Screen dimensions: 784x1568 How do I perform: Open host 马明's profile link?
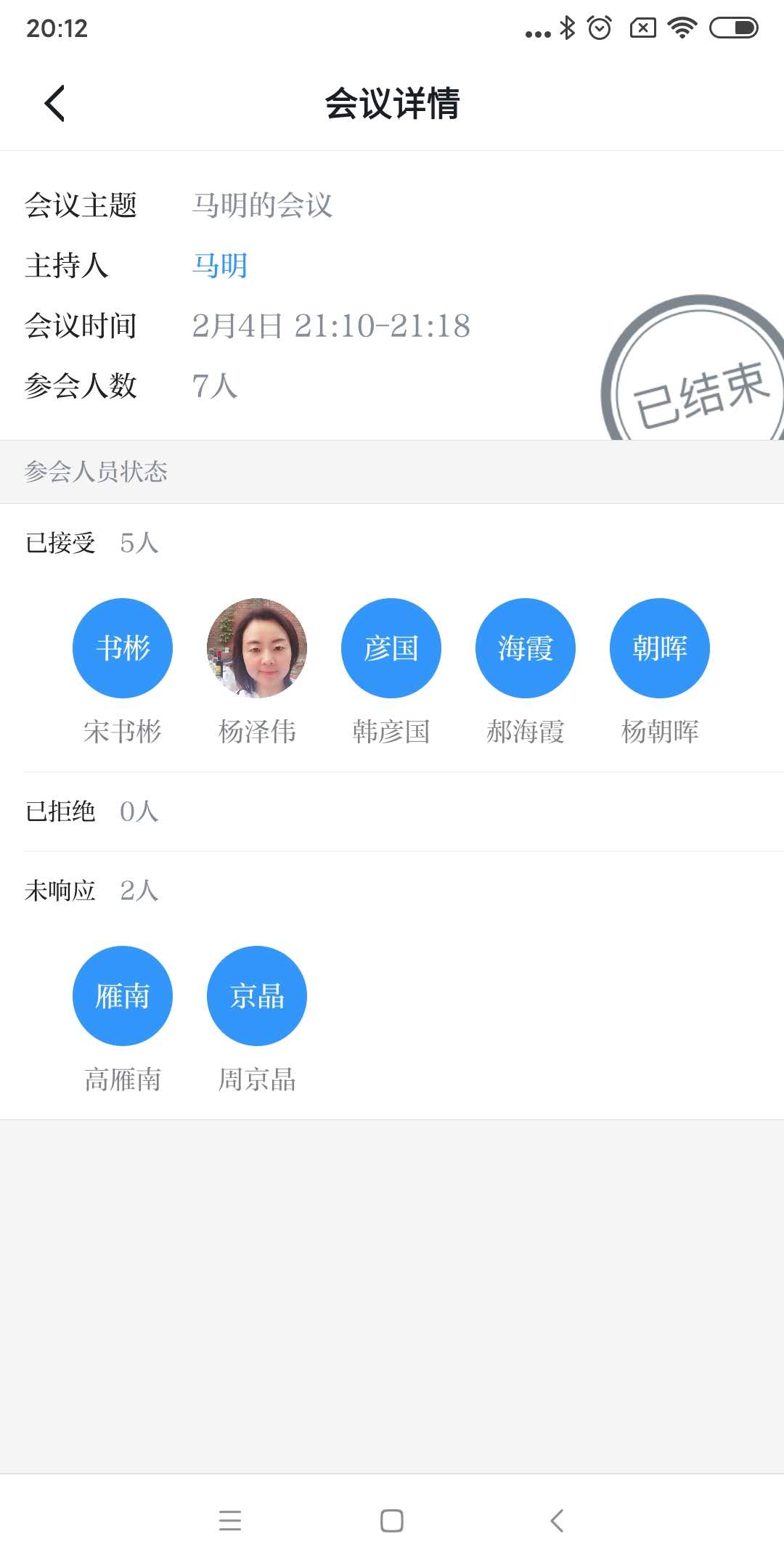[x=220, y=266]
